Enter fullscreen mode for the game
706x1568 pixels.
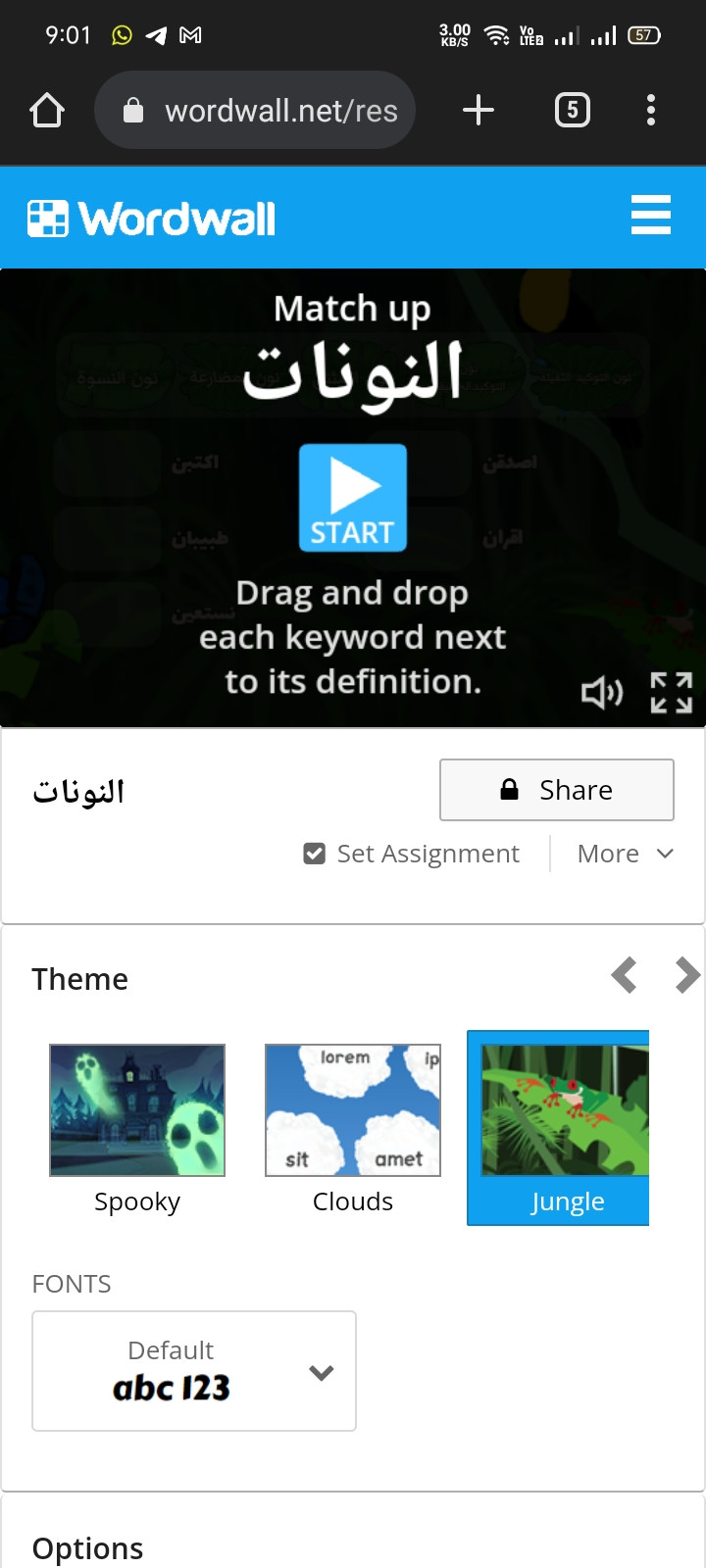tap(672, 693)
